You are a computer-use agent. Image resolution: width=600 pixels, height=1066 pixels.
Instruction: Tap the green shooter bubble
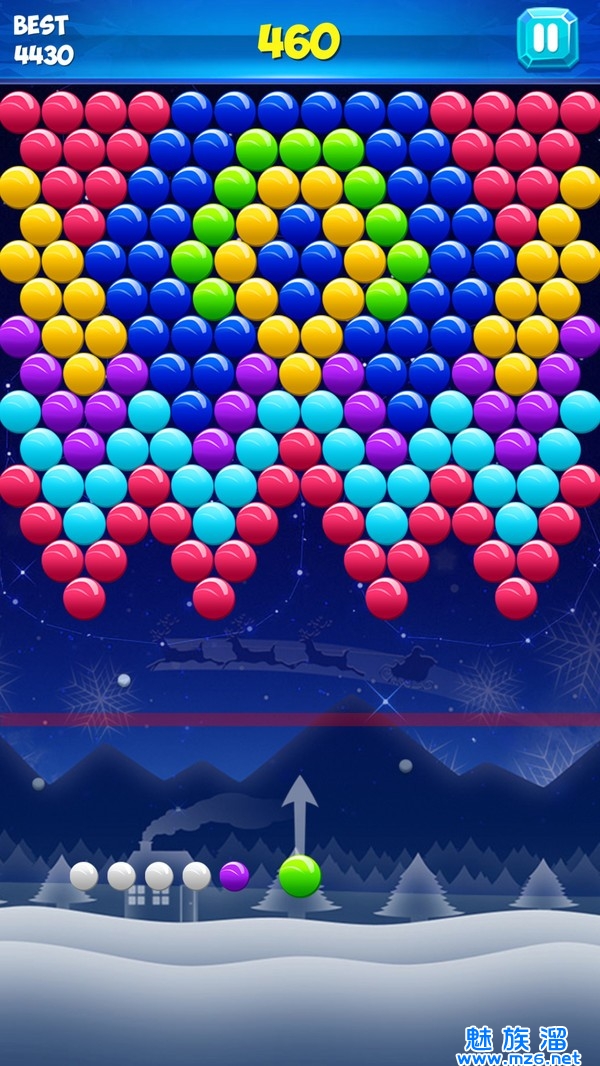(x=300, y=876)
